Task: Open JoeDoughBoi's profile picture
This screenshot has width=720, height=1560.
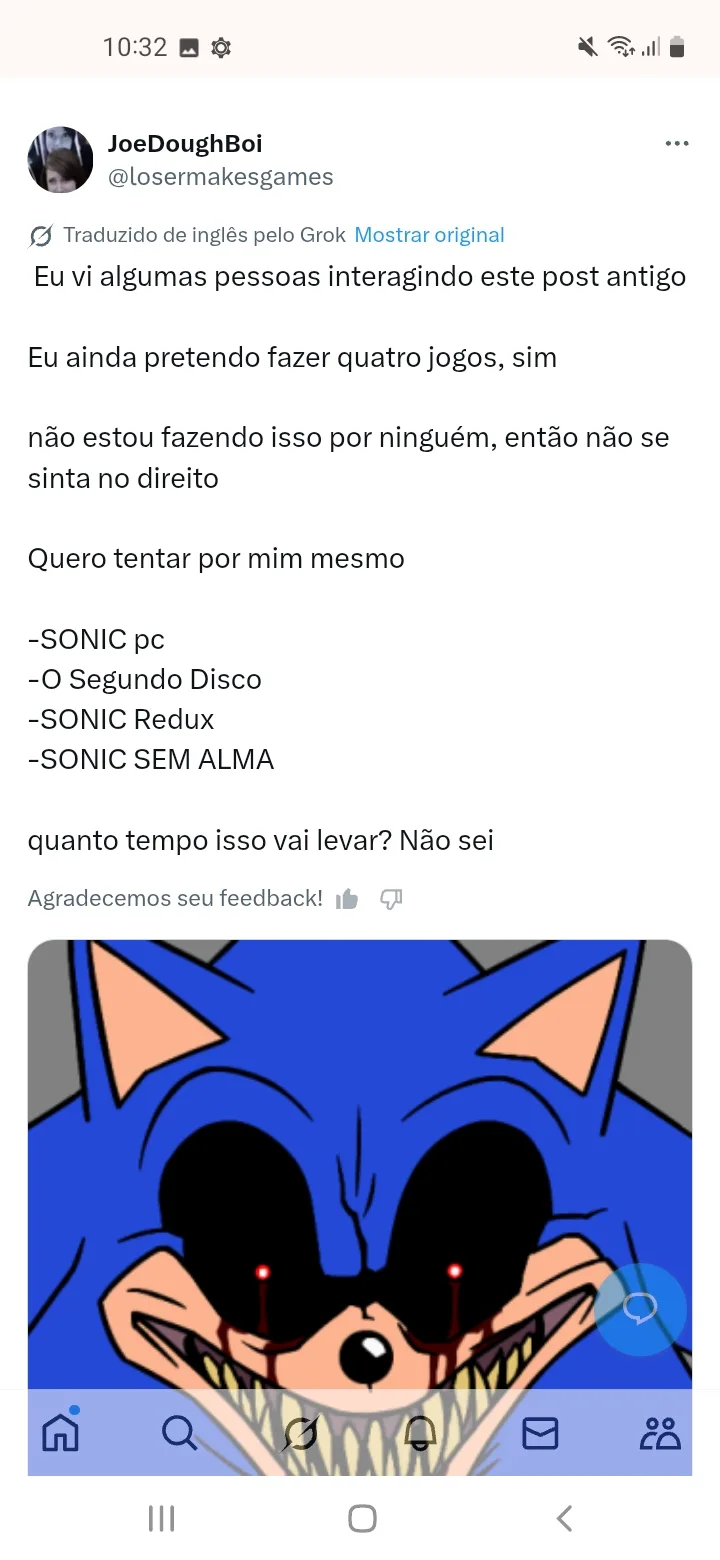Action: pos(60,160)
